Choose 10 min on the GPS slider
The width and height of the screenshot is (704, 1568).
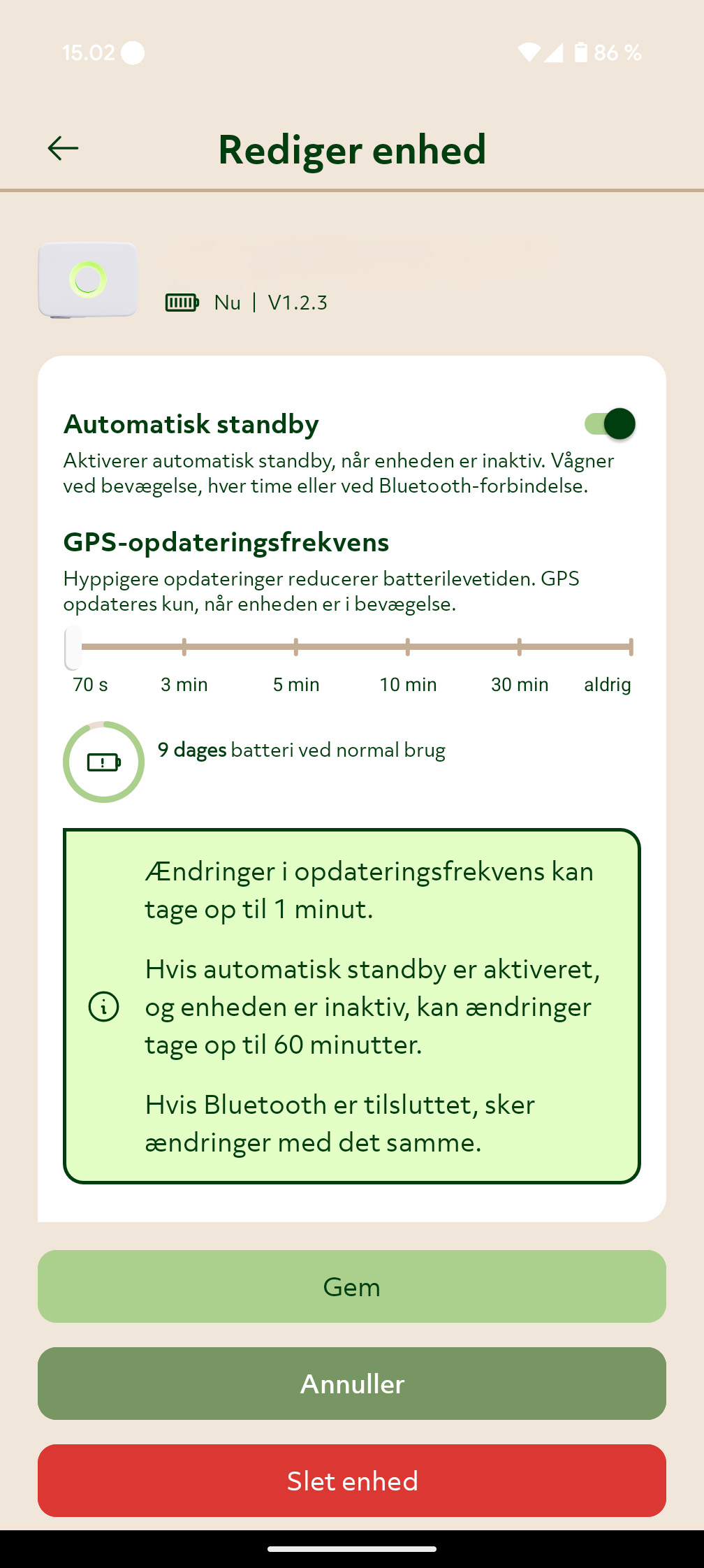[408, 647]
